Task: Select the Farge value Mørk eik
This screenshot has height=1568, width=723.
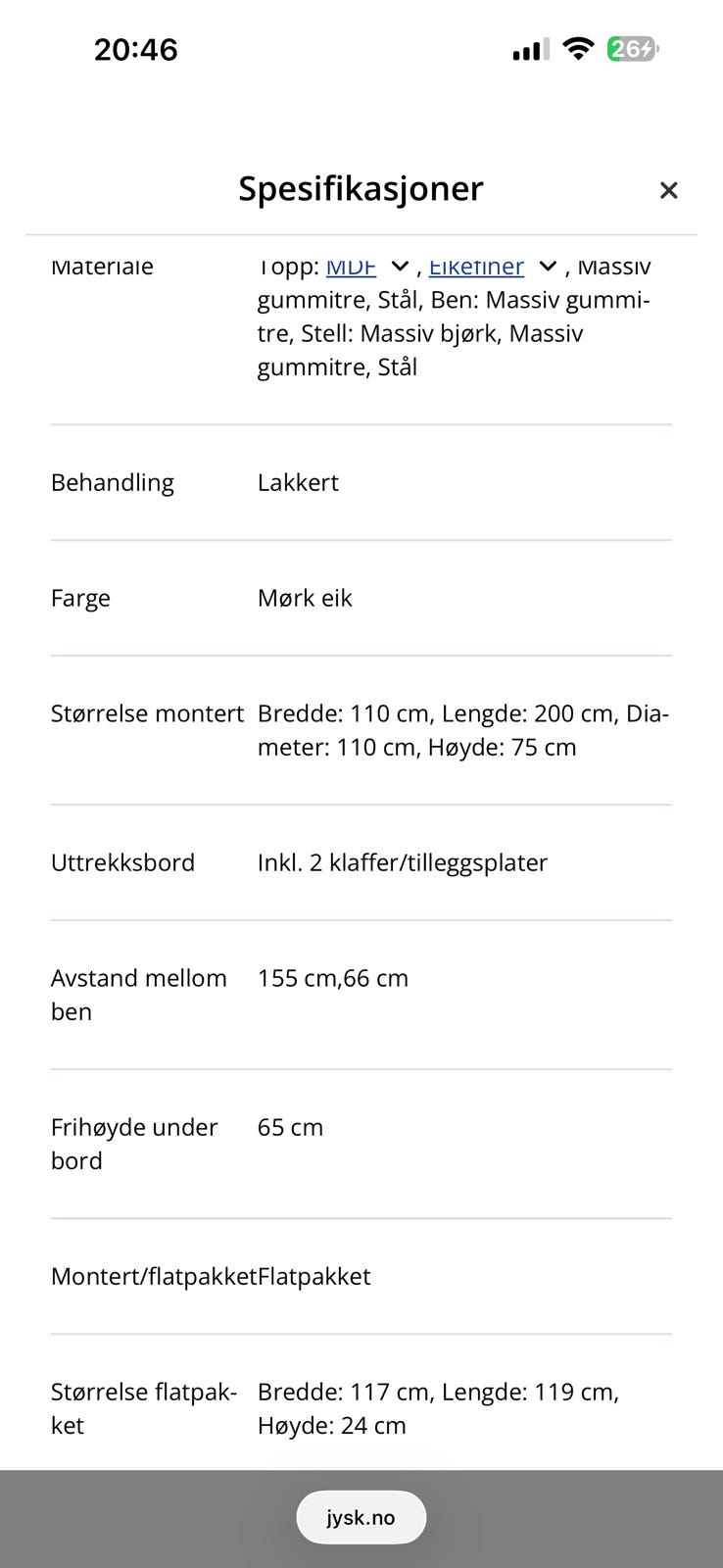Action: point(305,598)
